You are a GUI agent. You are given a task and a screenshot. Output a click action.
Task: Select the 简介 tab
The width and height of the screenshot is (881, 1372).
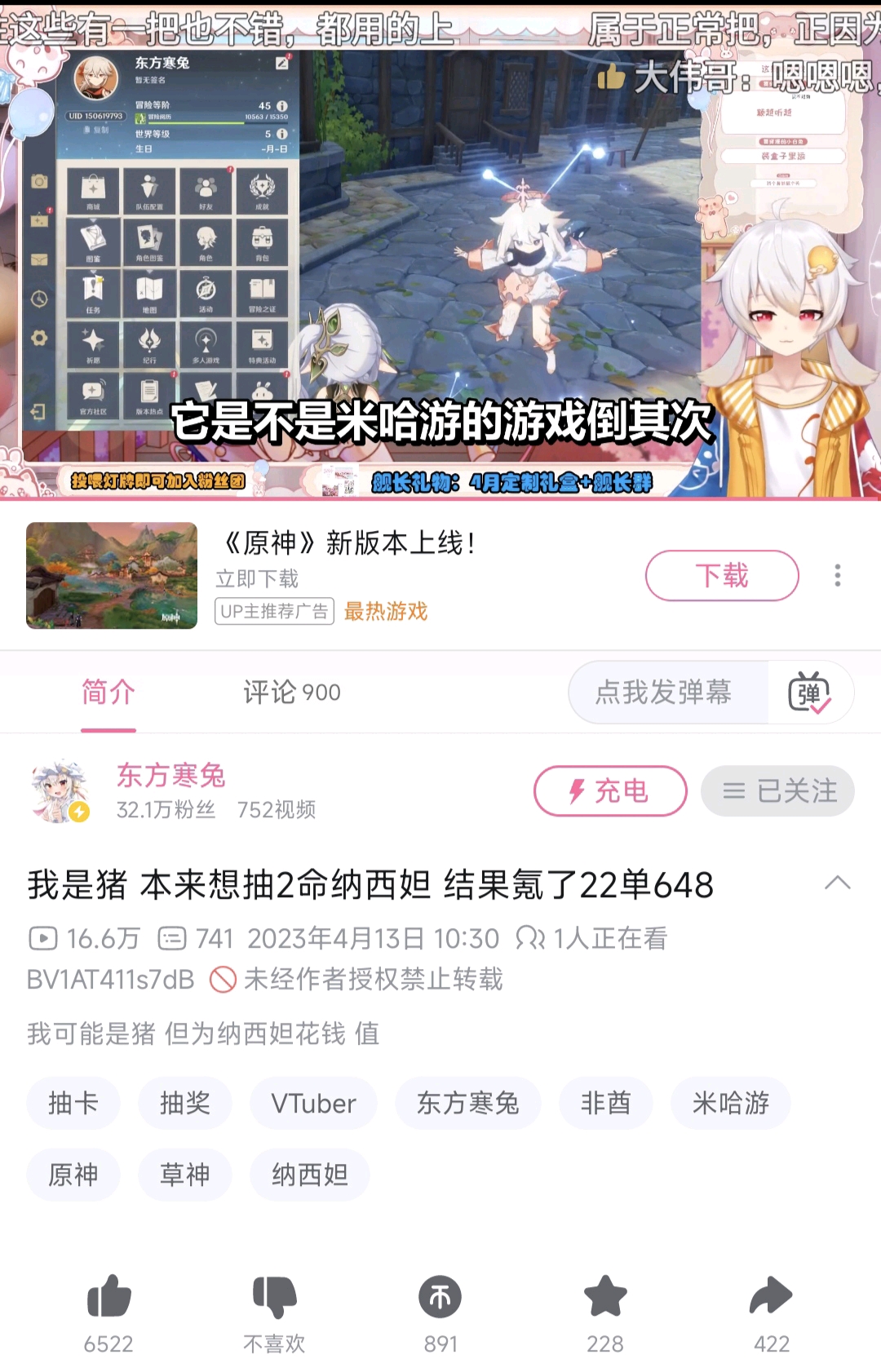(x=108, y=693)
